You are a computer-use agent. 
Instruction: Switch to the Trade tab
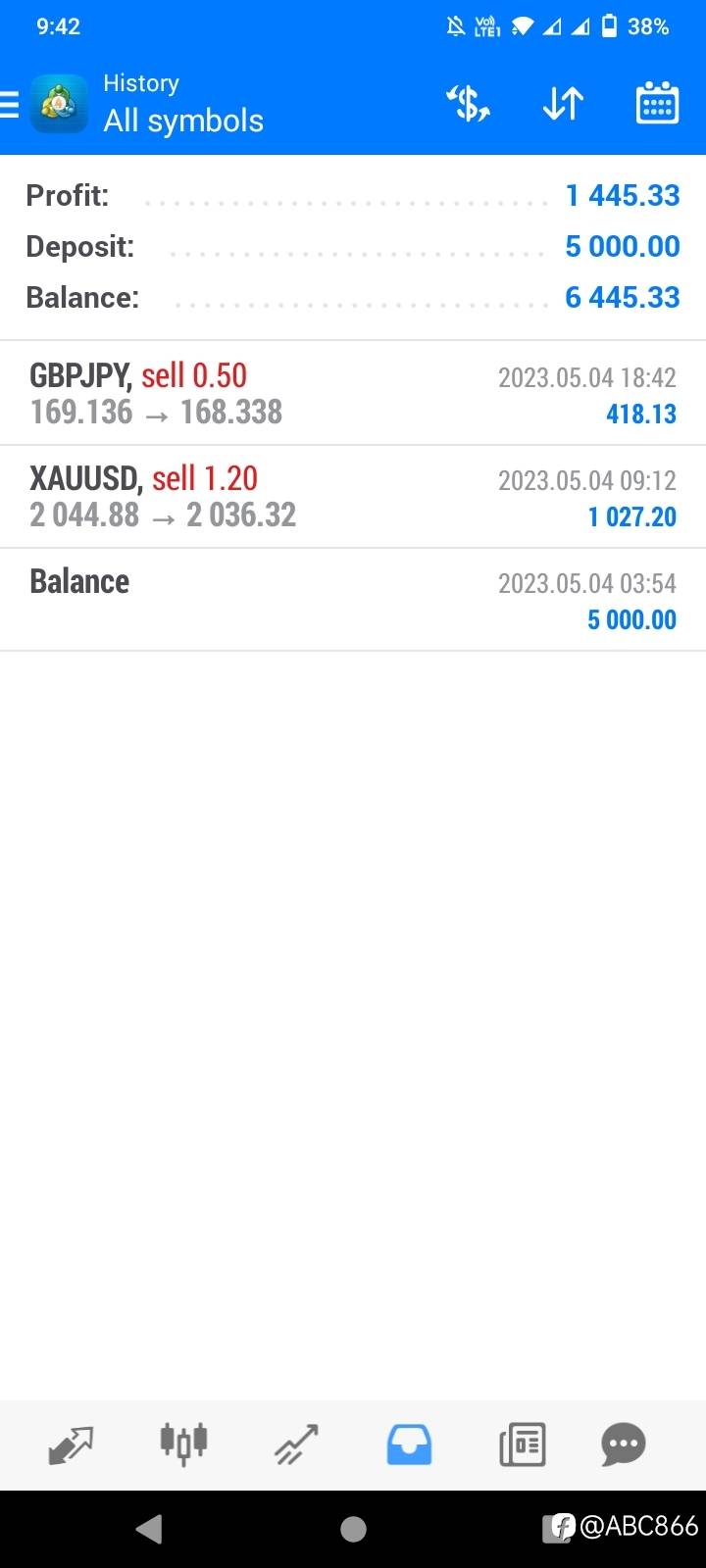coord(296,1445)
